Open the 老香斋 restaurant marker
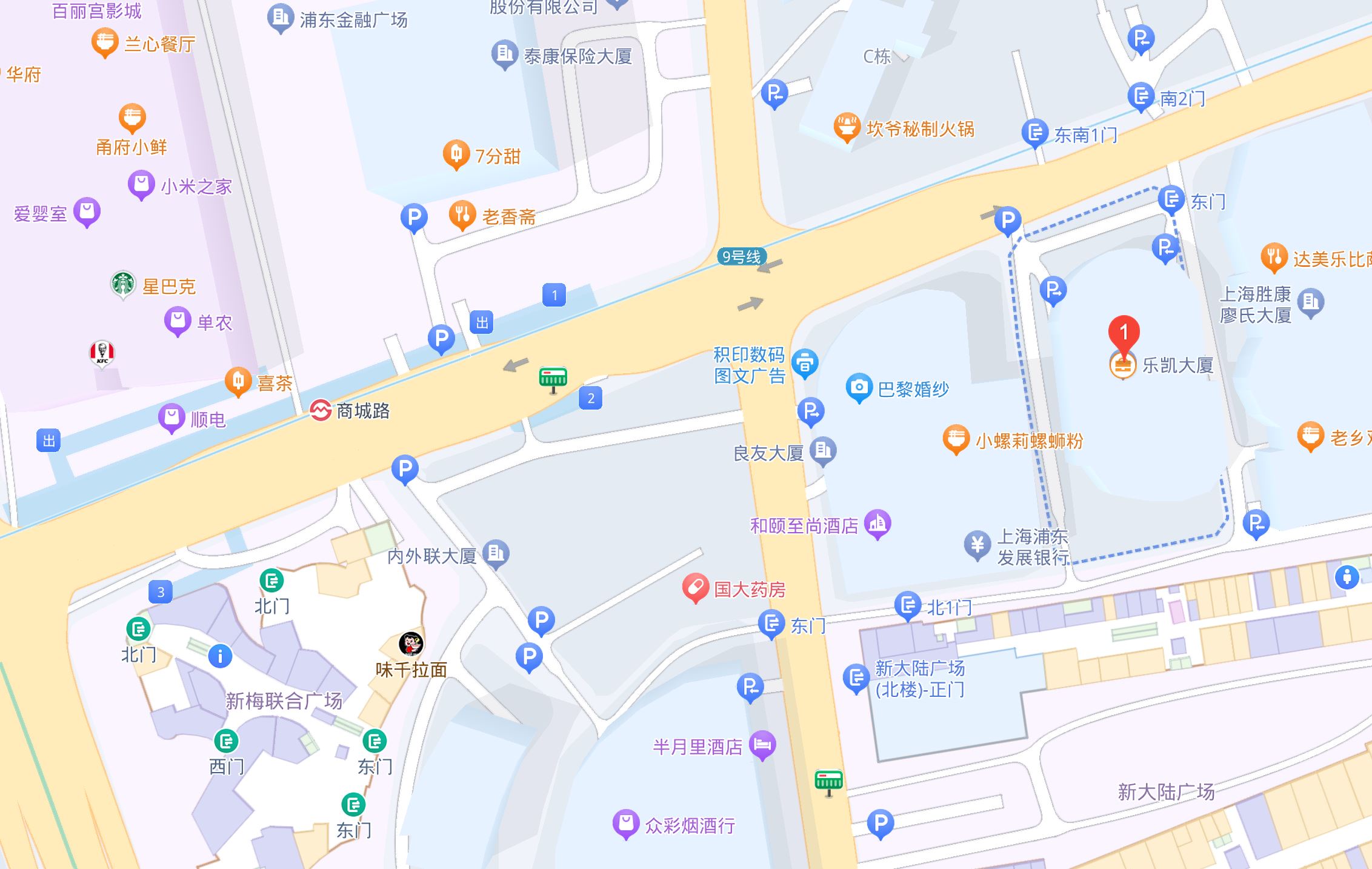 (x=462, y=215)
